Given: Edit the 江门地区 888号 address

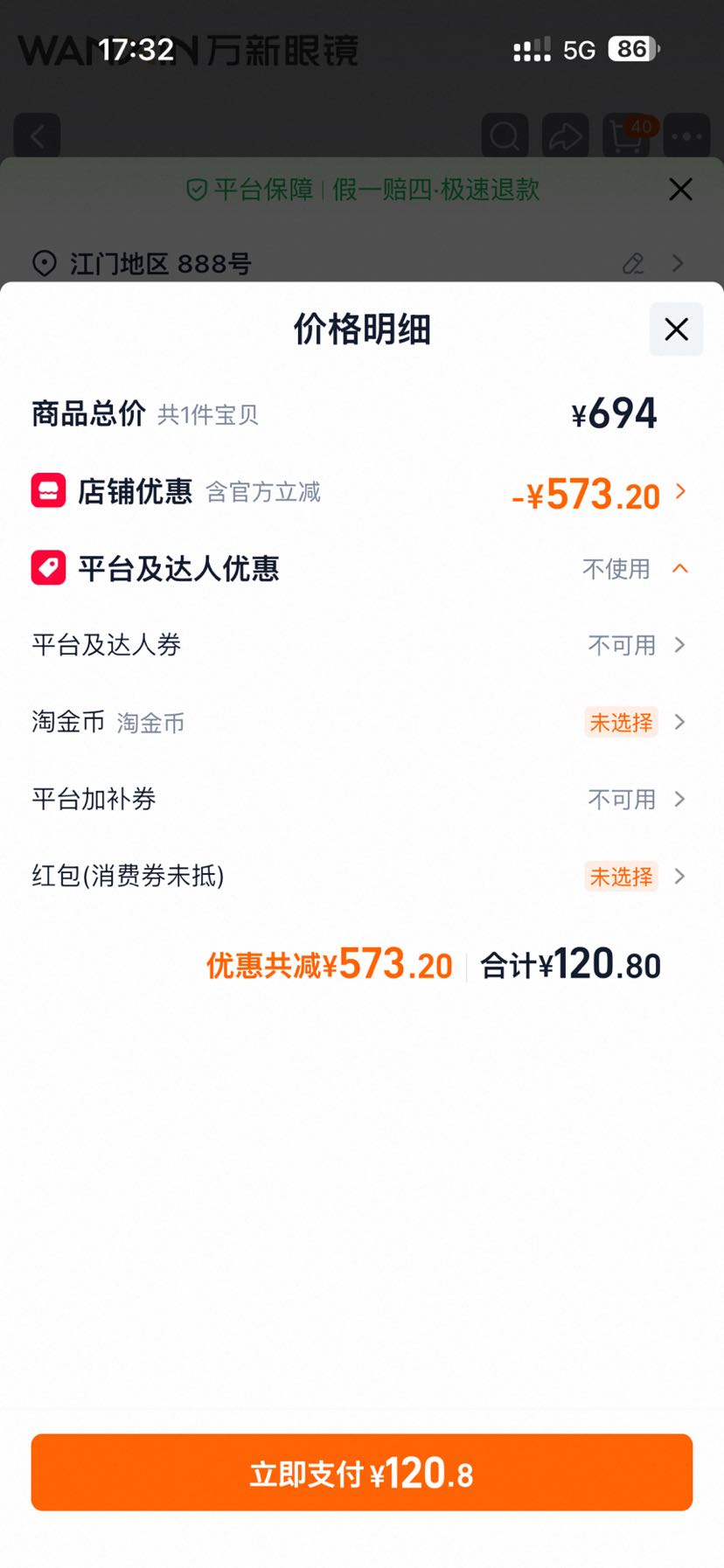Looking at the screenshot, I should pyautogui.click(x=633, y=263).
